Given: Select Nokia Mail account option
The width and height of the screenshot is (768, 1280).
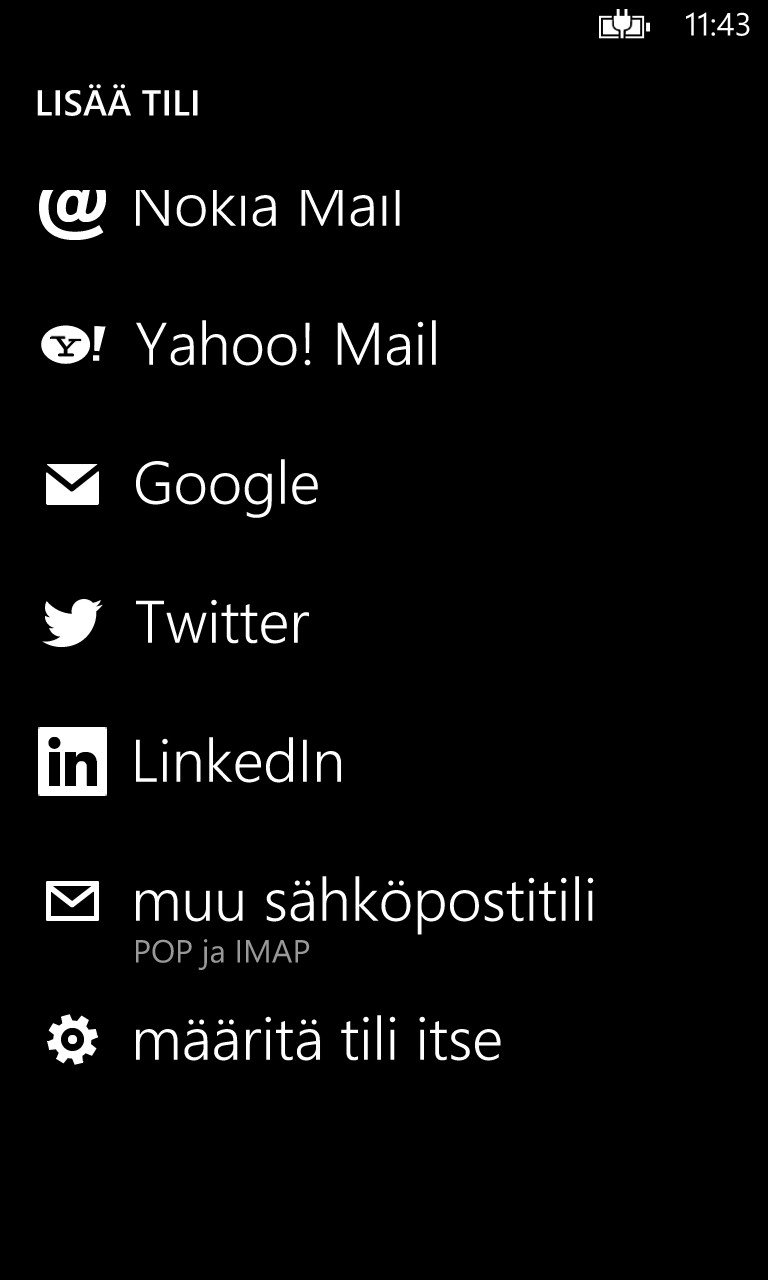Looking at the screenshot, I should coord(267,208).
